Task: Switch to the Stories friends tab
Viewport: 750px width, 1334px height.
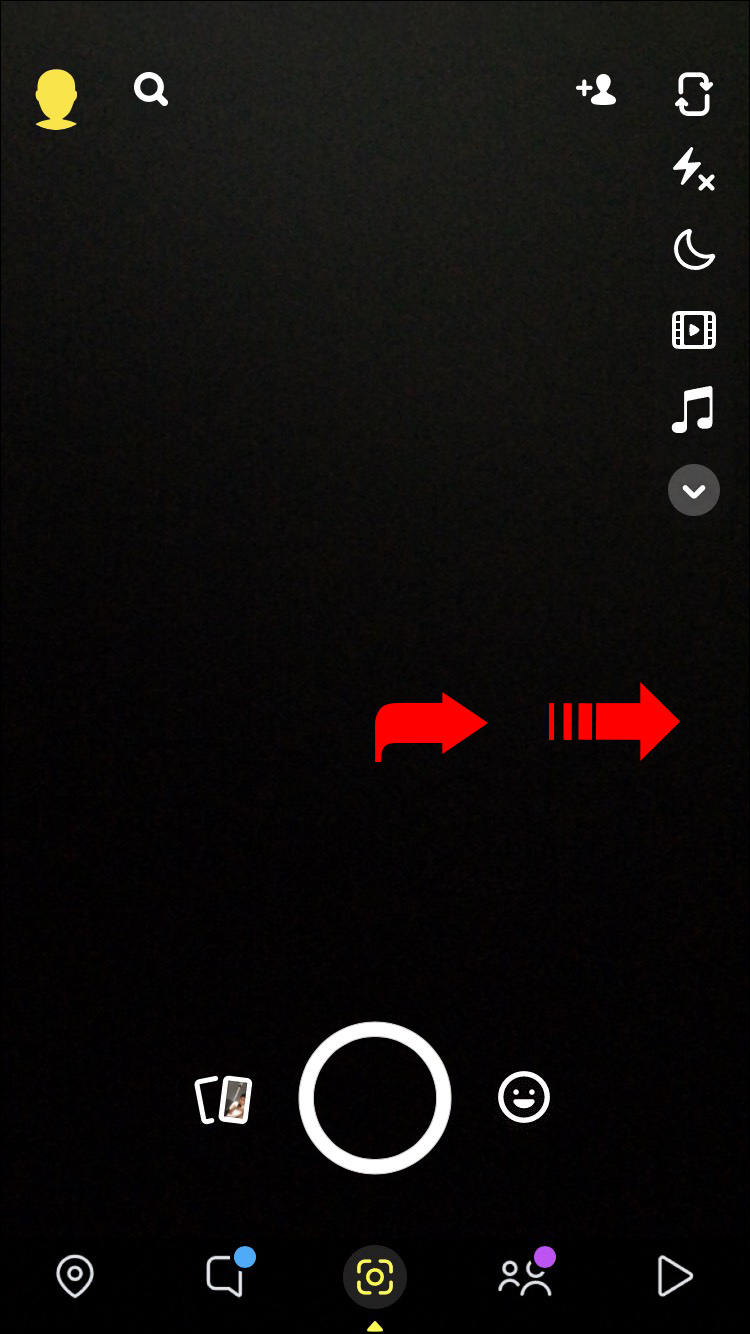Action: (x=524, y=1276)
